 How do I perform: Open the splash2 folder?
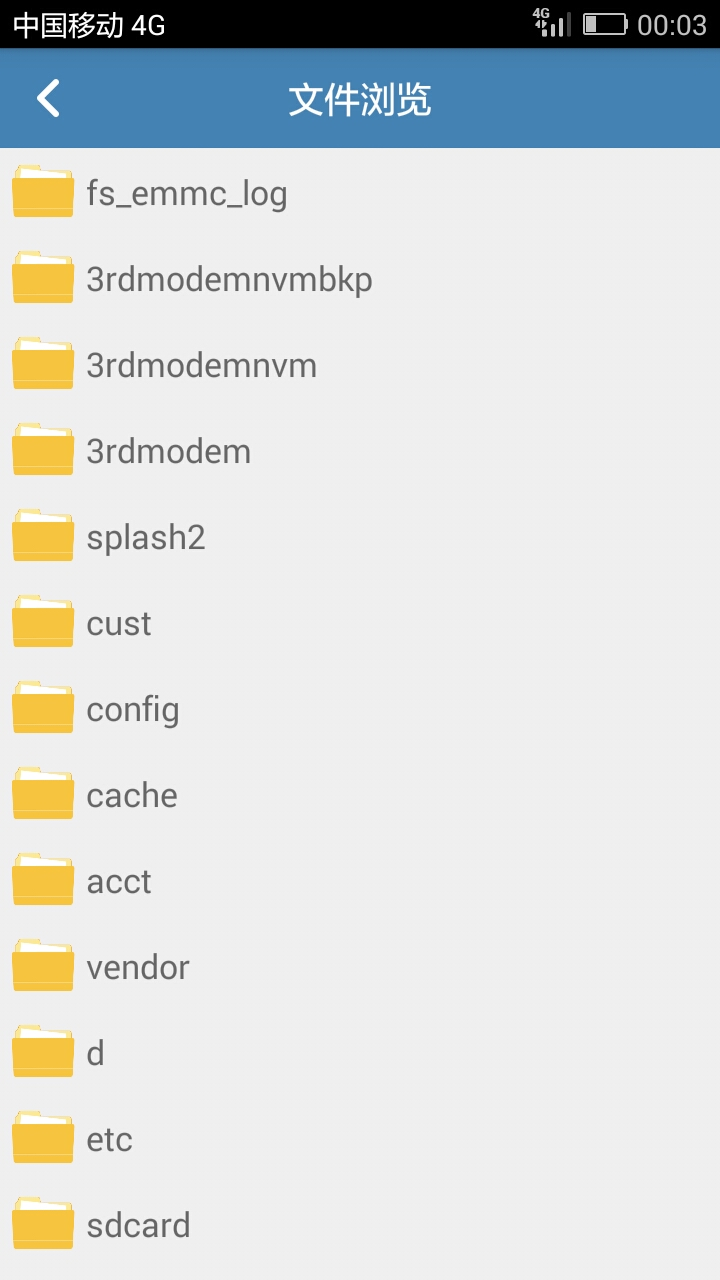pyautogui.click(x=360, y=537)
